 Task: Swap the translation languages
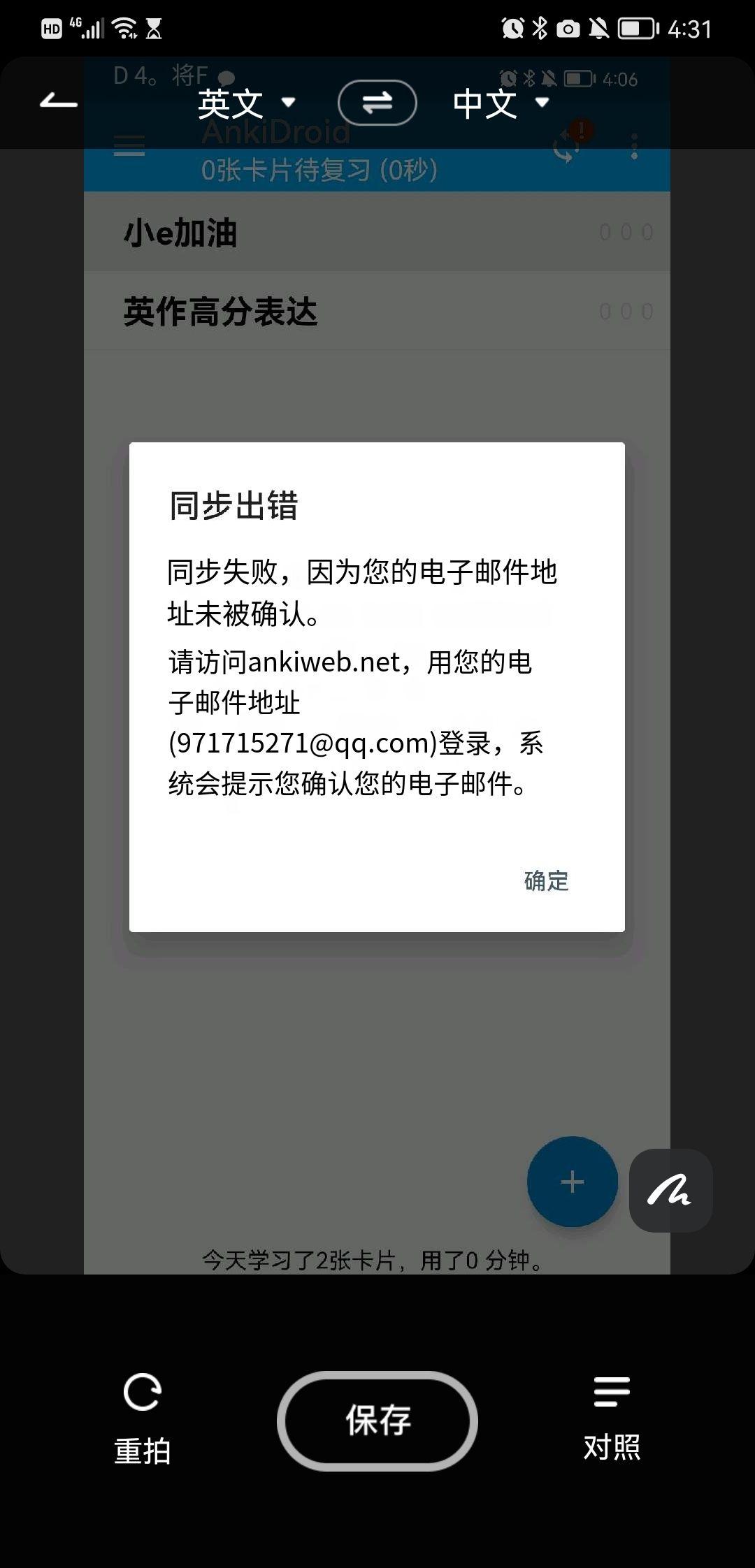click(377, 103)
